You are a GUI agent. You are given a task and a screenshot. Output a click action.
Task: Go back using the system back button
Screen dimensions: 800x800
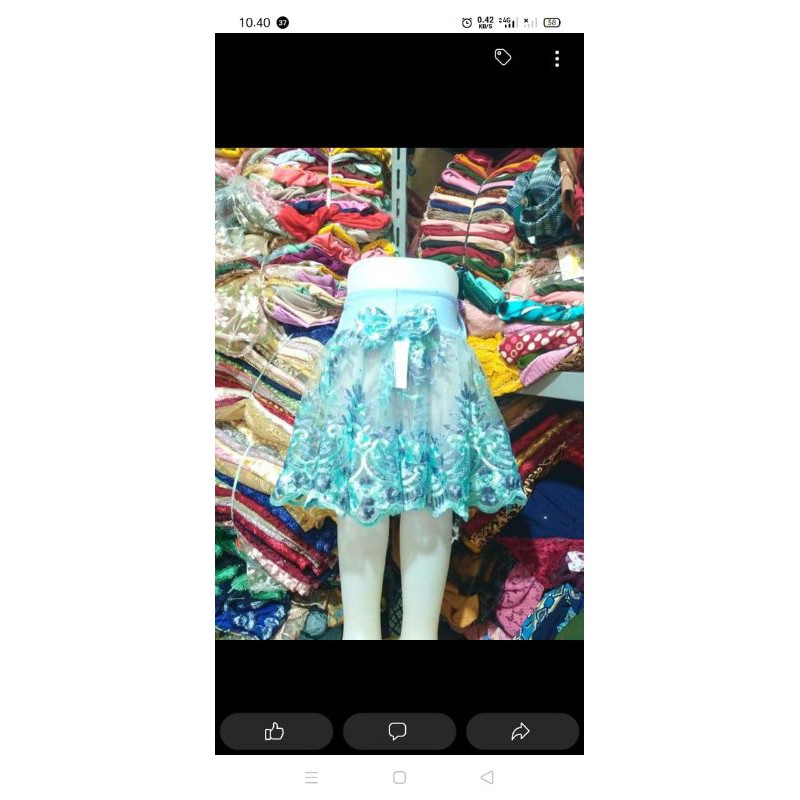pyautogui.click(x=487, y=777)
